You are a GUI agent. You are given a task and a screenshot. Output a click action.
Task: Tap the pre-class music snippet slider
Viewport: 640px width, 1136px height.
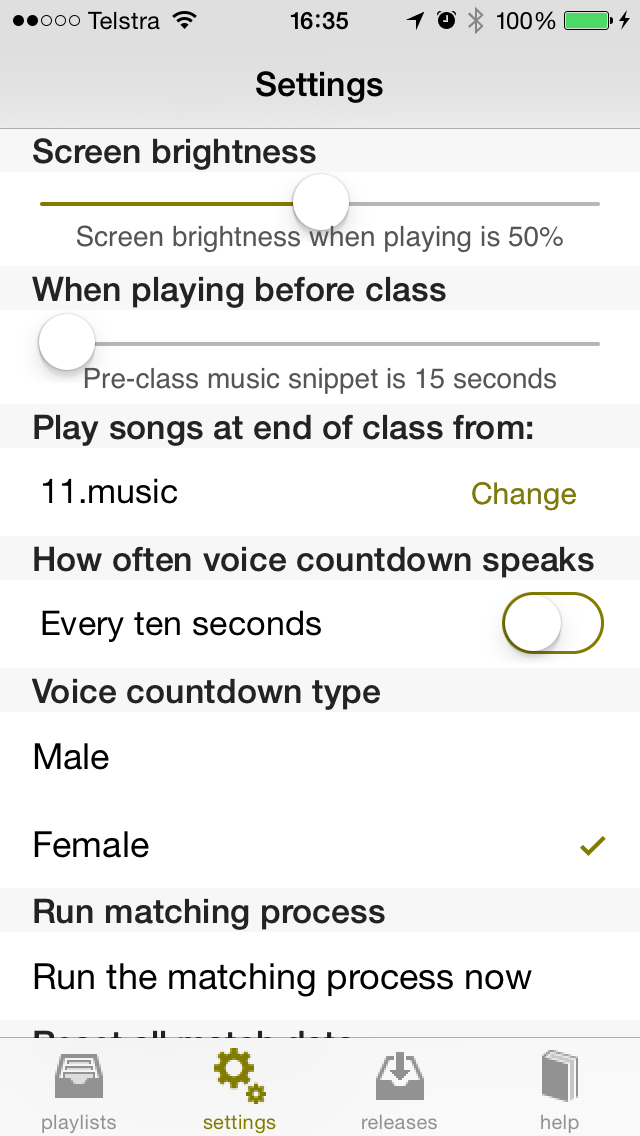pyautogui.click(x=320, y=343)
